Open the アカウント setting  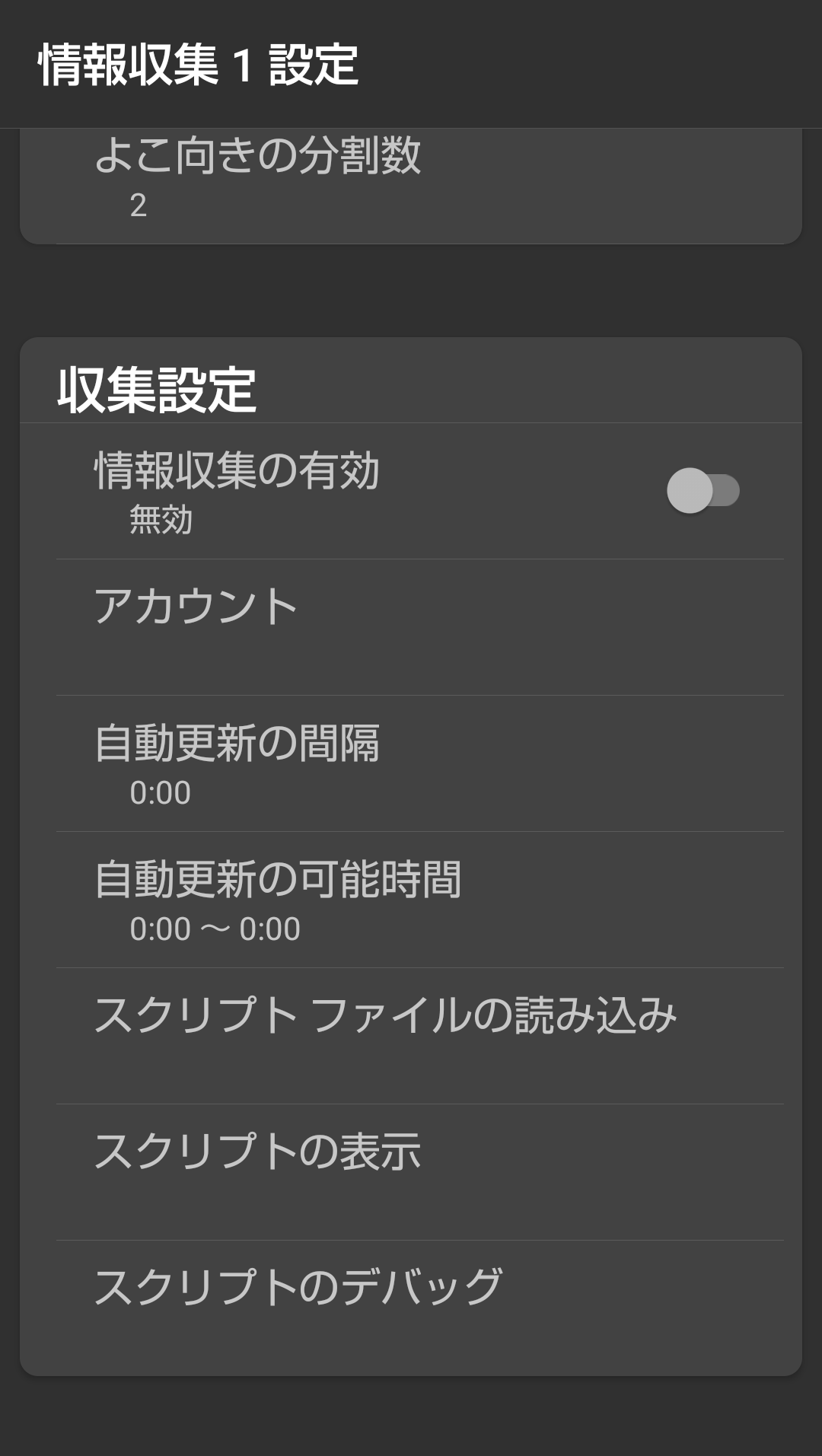coord(411,626)
